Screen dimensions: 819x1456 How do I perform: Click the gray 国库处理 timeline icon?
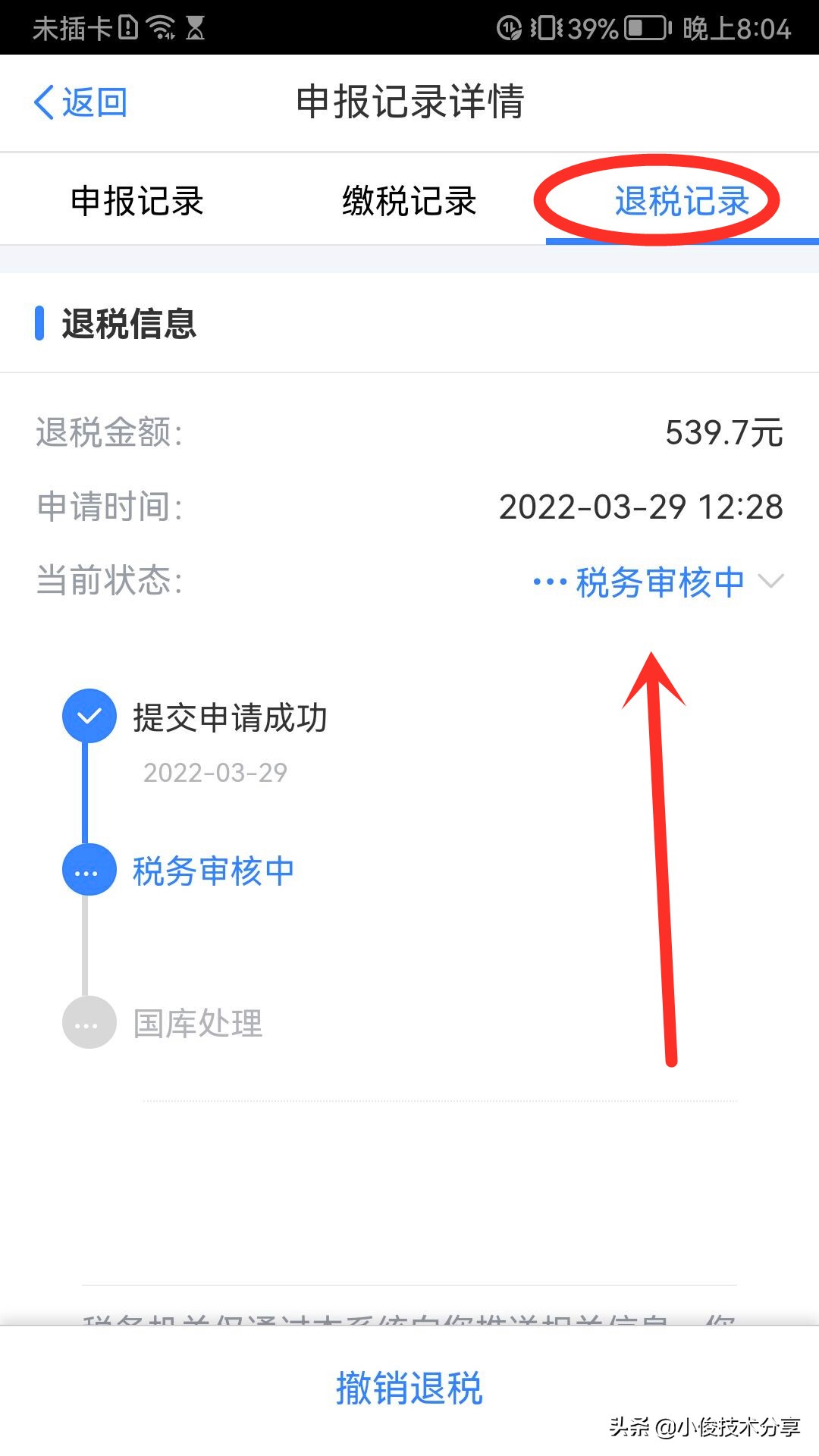[x=89, y=1024]
